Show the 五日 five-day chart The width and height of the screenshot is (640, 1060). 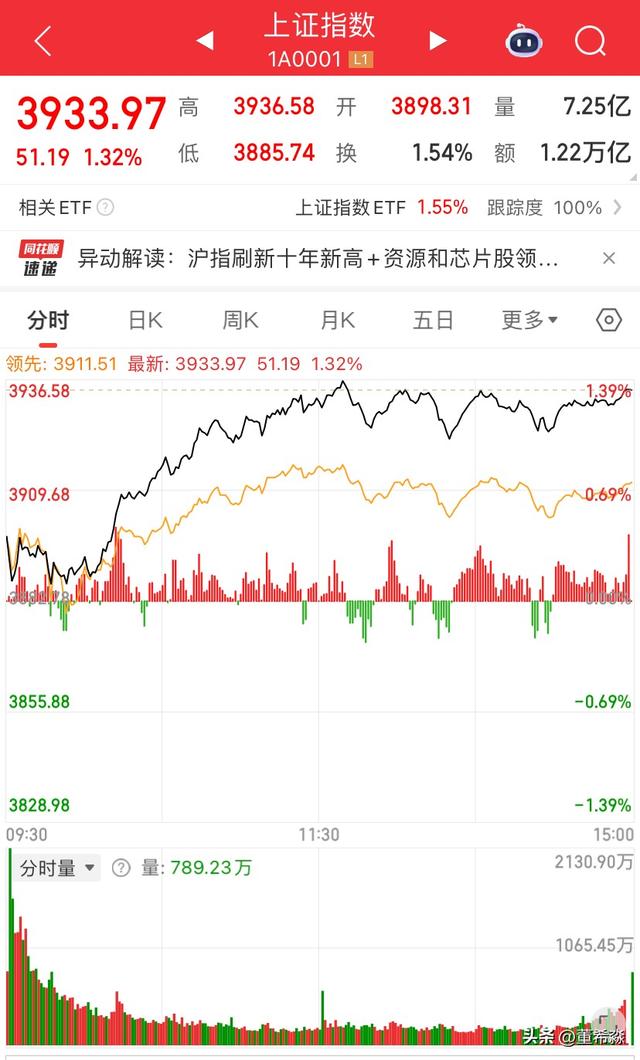coord(433,320)
